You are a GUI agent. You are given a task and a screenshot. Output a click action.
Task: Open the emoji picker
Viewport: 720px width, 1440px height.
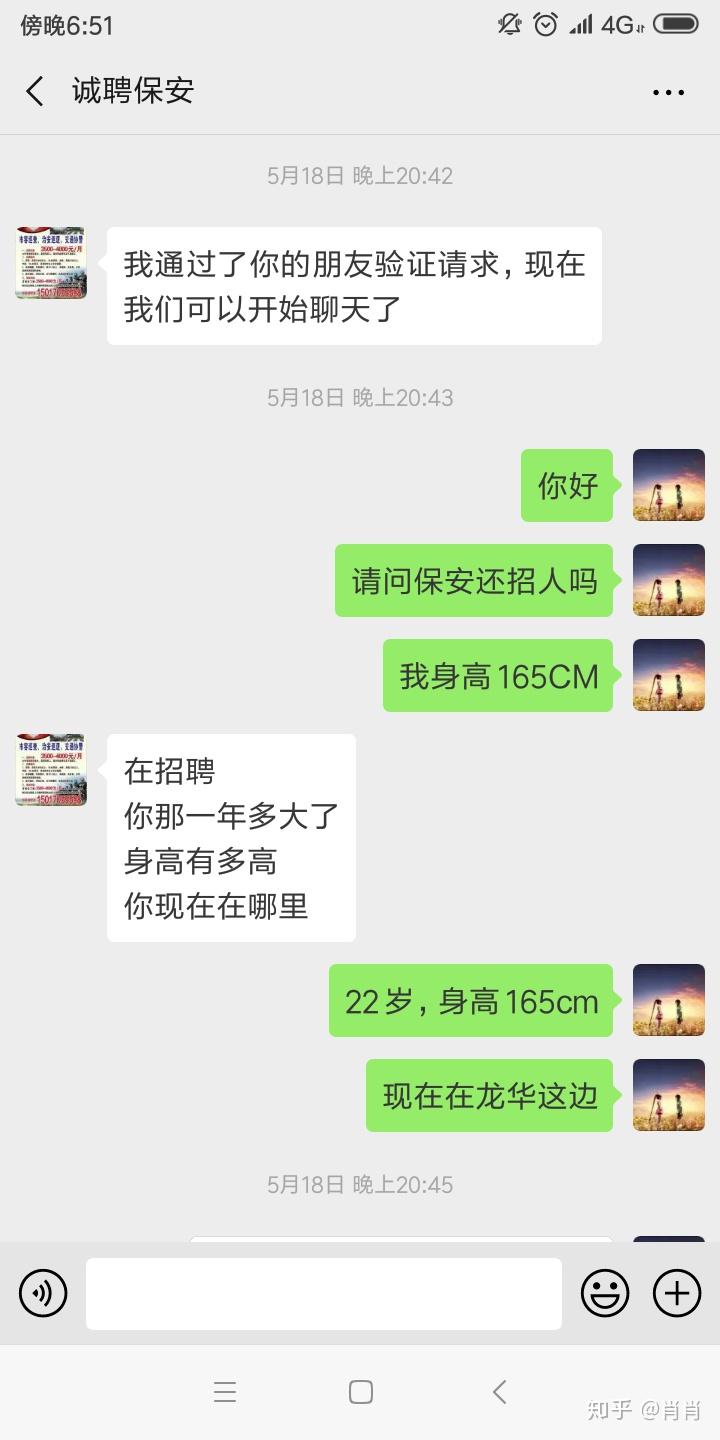point(605,1293)
